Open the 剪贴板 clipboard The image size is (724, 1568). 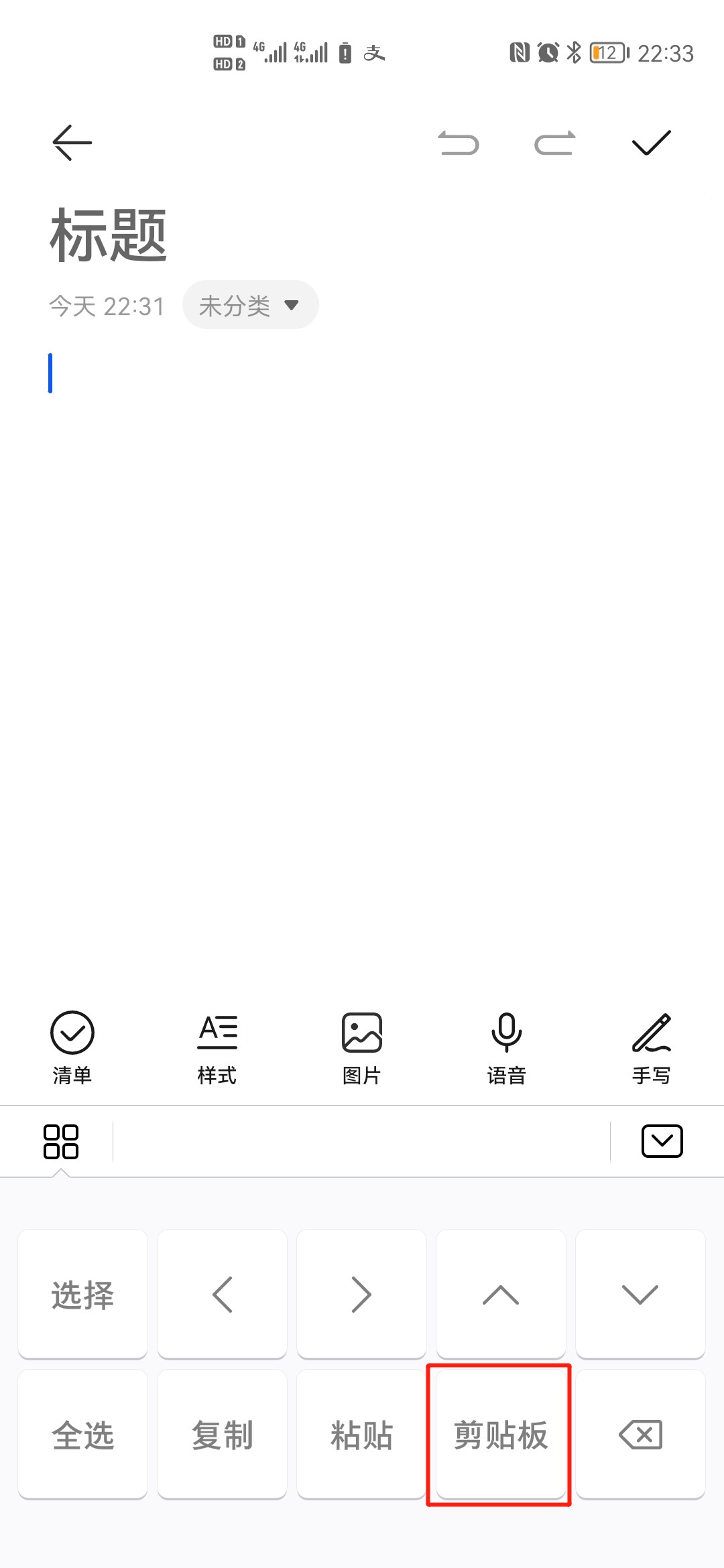pos(501,1434)
